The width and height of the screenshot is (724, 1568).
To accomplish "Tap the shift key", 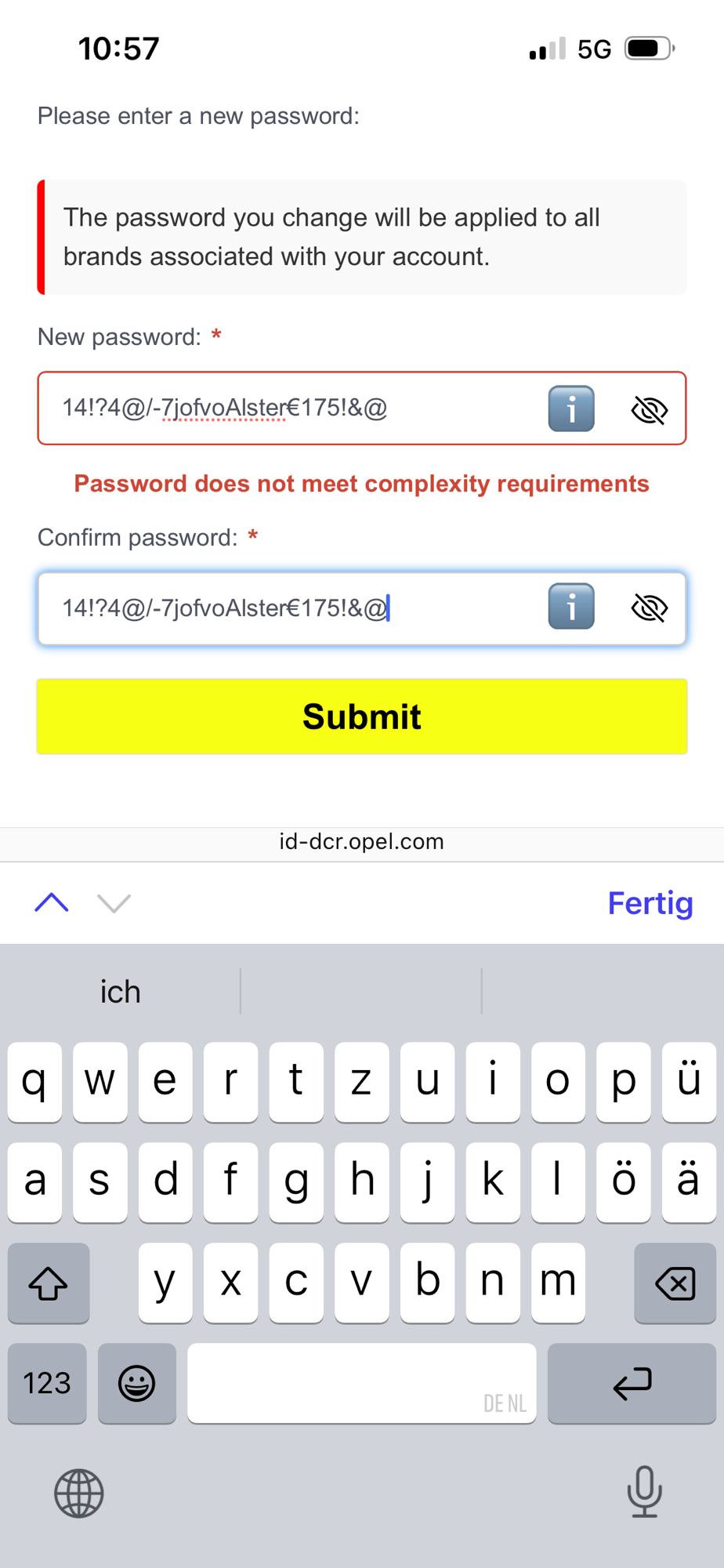I will [49, 1283].
